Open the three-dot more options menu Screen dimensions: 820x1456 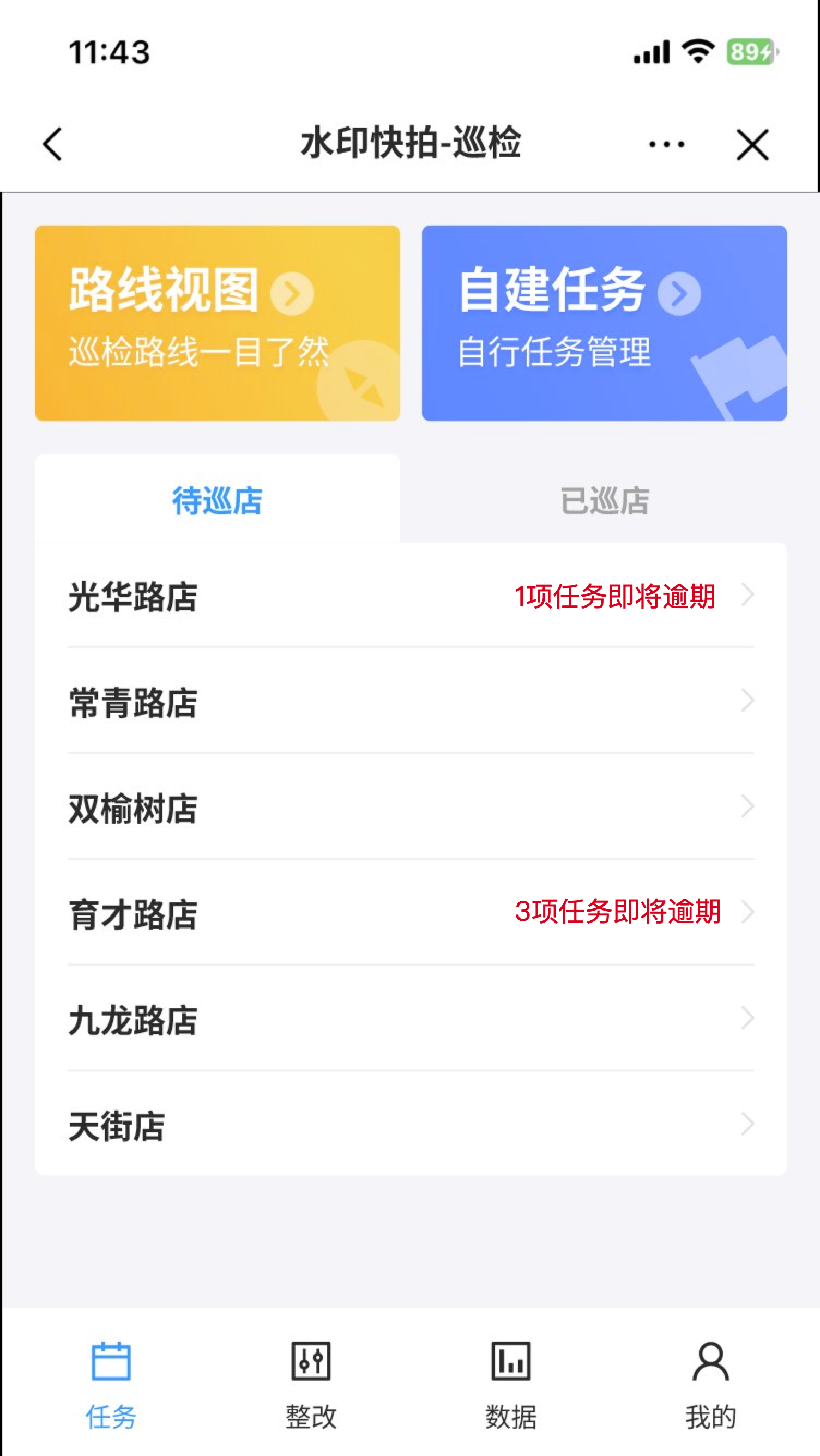(x=667, y=144)
